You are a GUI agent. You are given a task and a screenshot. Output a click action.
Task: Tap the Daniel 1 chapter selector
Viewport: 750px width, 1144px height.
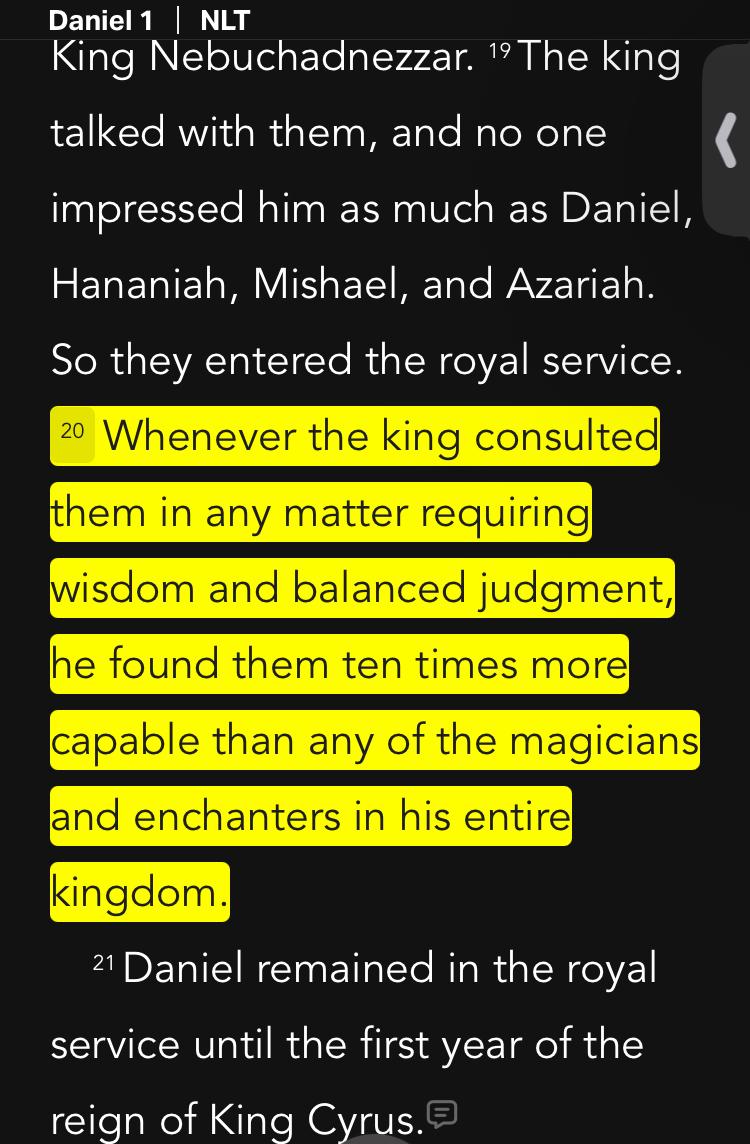click(x=101, y=20)
